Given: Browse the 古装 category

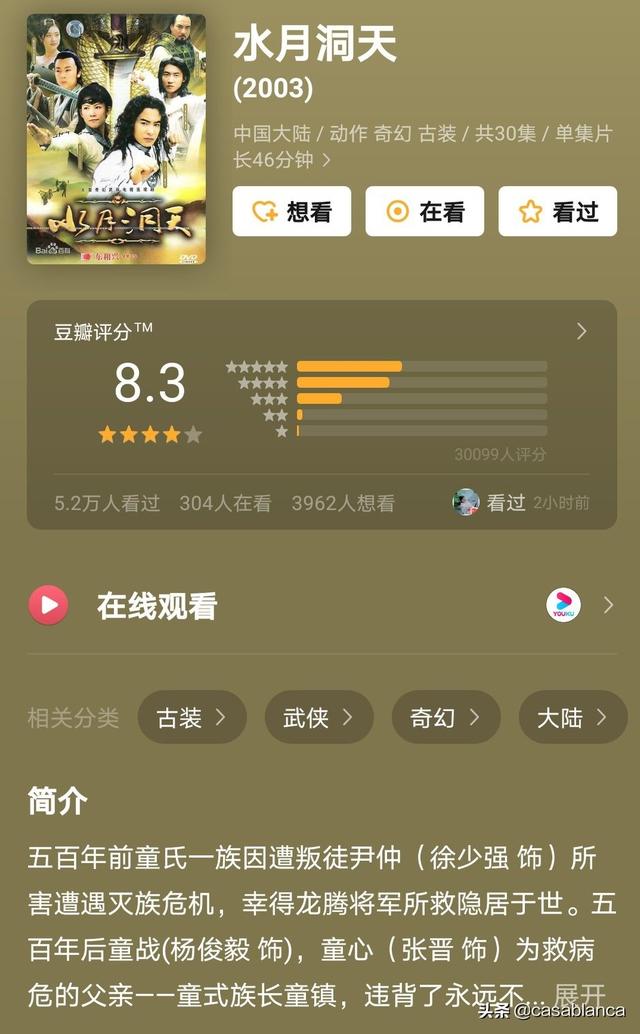Looking at the screenshot, I should click(192, 717).
